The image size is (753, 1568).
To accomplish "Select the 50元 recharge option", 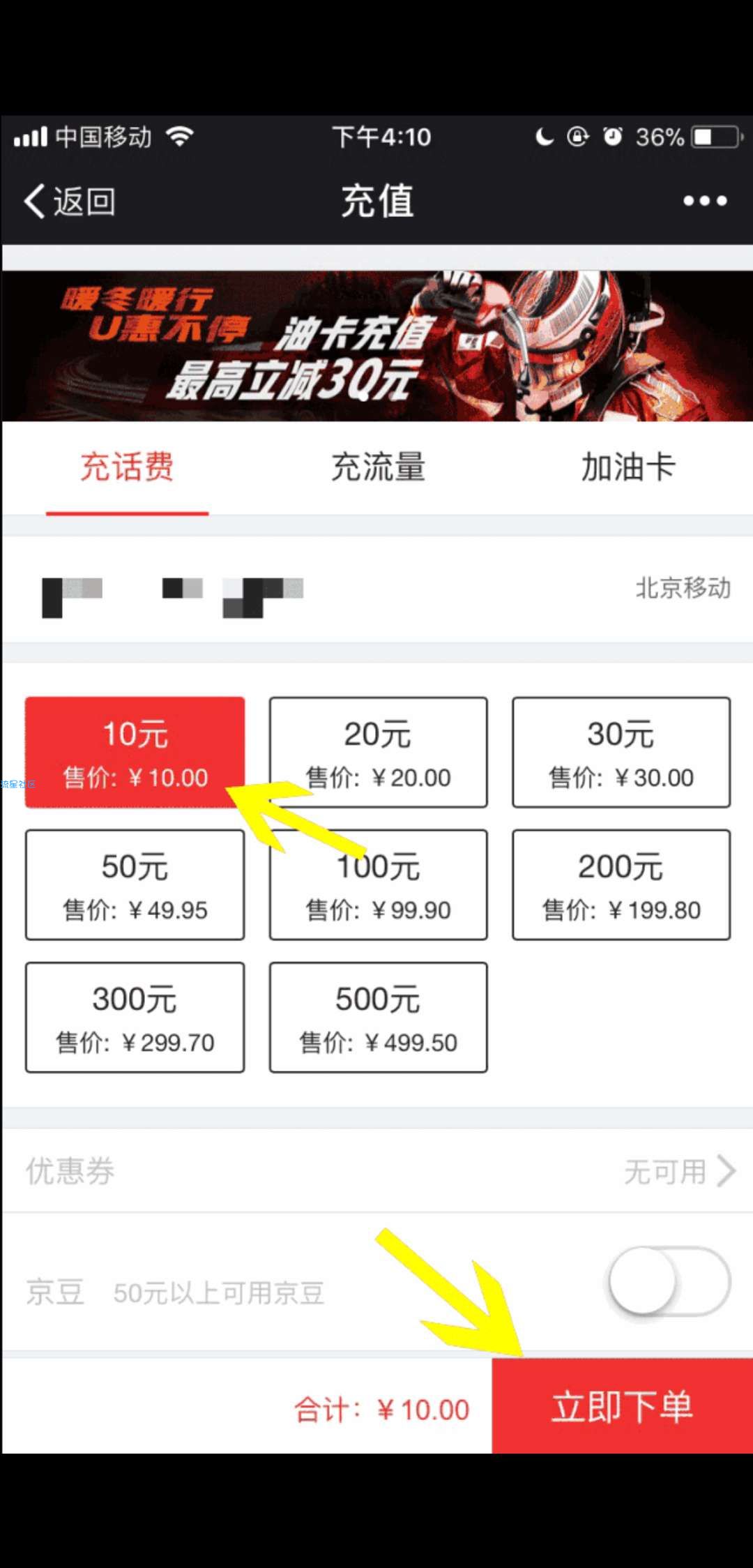I will tap(135, 884).
